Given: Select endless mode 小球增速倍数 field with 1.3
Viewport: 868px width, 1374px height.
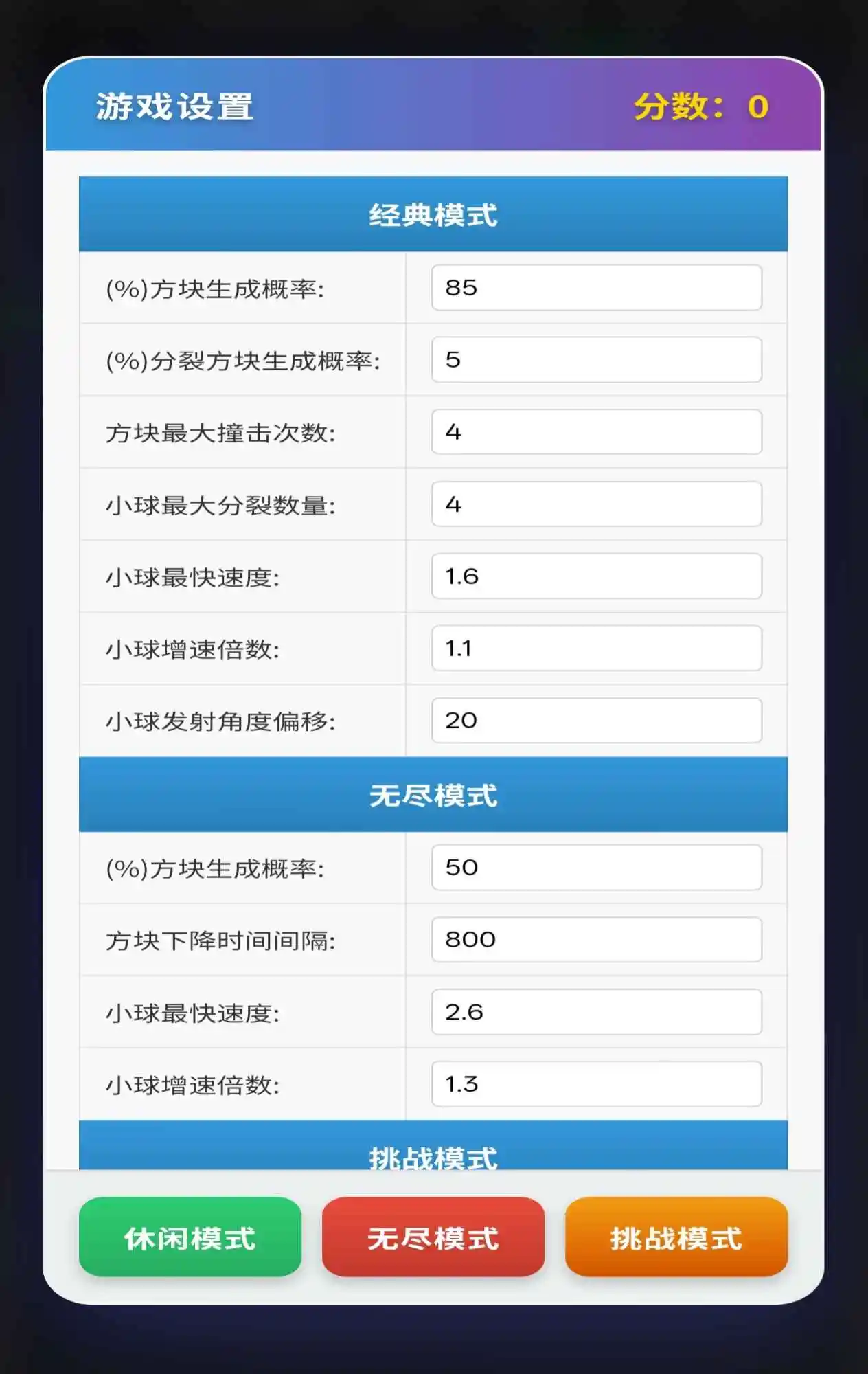Looking at the screenshot, I should pos(595,1083).
